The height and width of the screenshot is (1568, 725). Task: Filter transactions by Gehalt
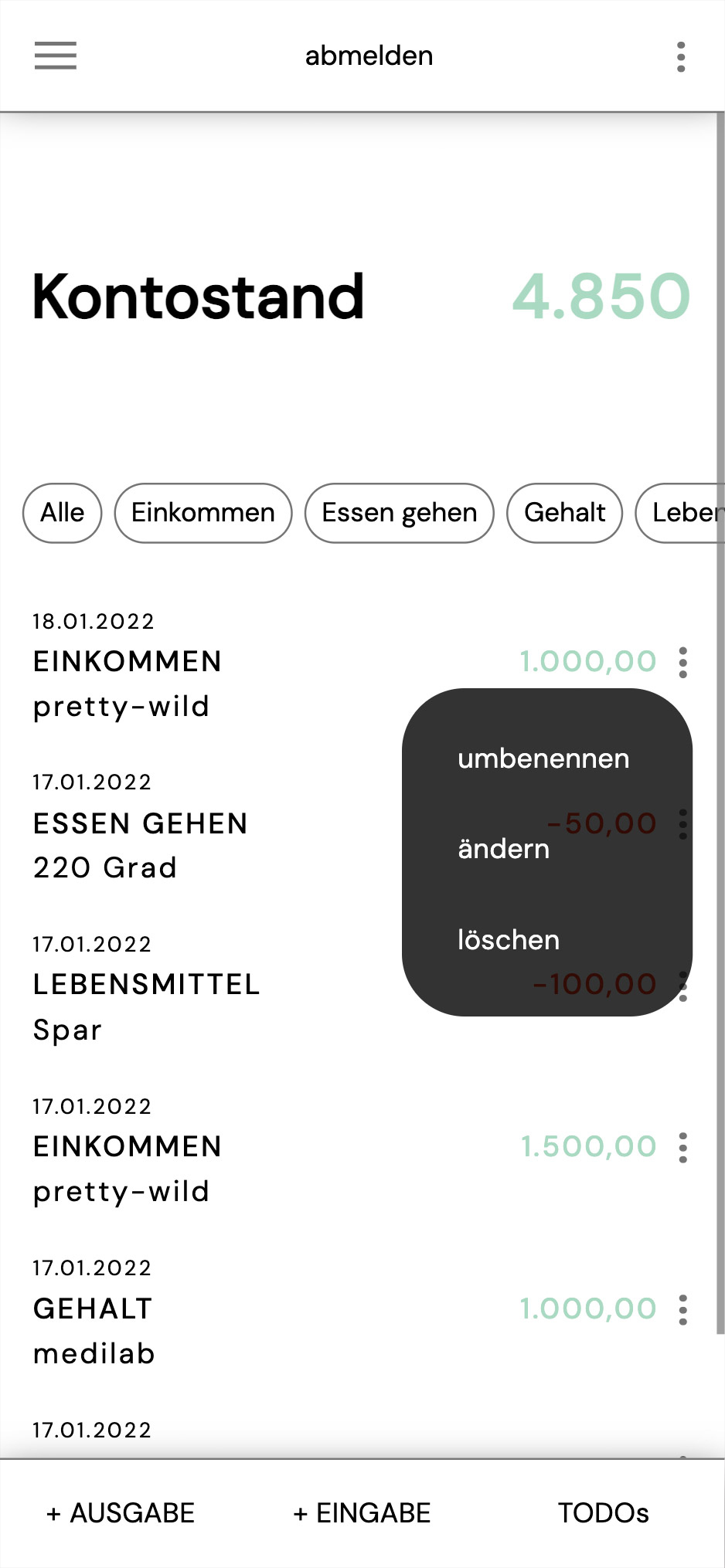(x=563, y=512)
